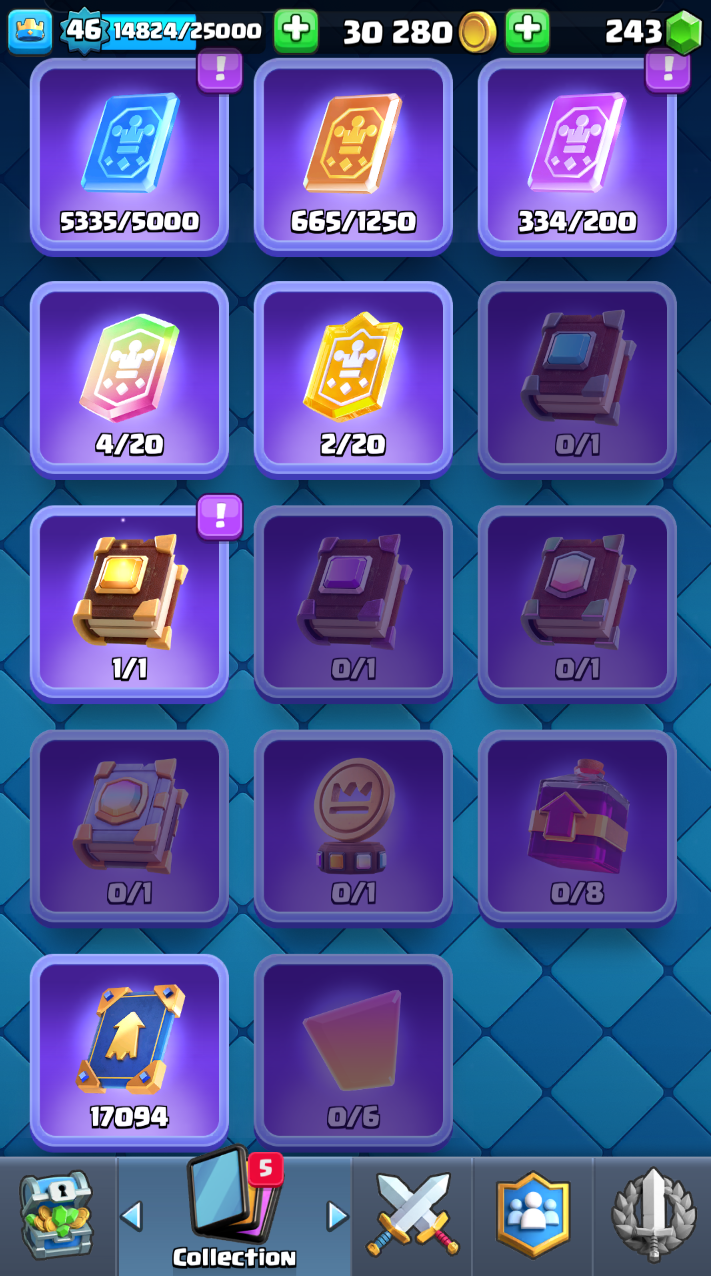711x1276 pixels.
Task: Go to the Shop chest tab
Action: 57,1216
